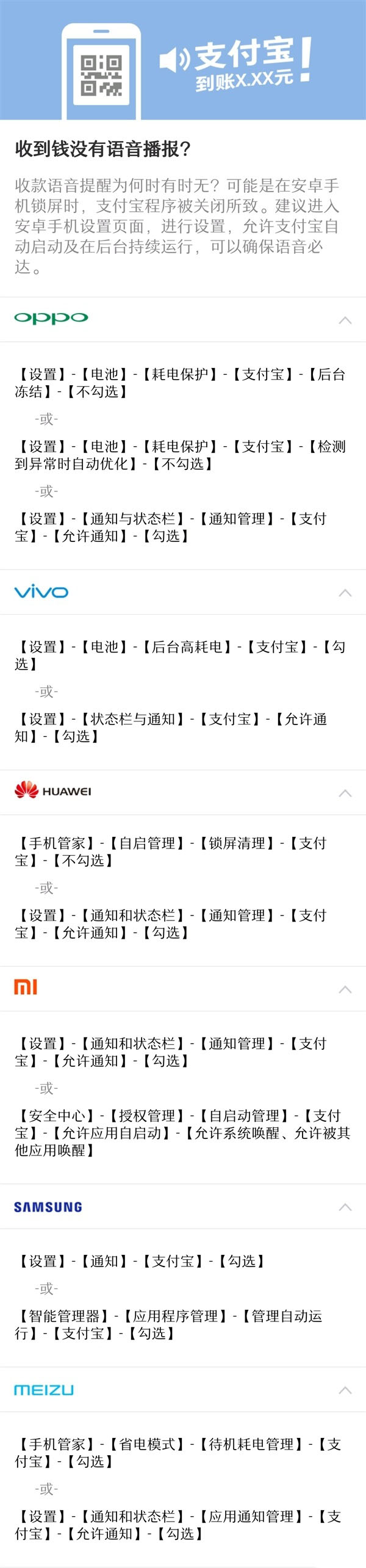Collapse the SAMSUNG instructions section
The height and width of the screenshot is (1568, 366).
tap(345, 1207)
